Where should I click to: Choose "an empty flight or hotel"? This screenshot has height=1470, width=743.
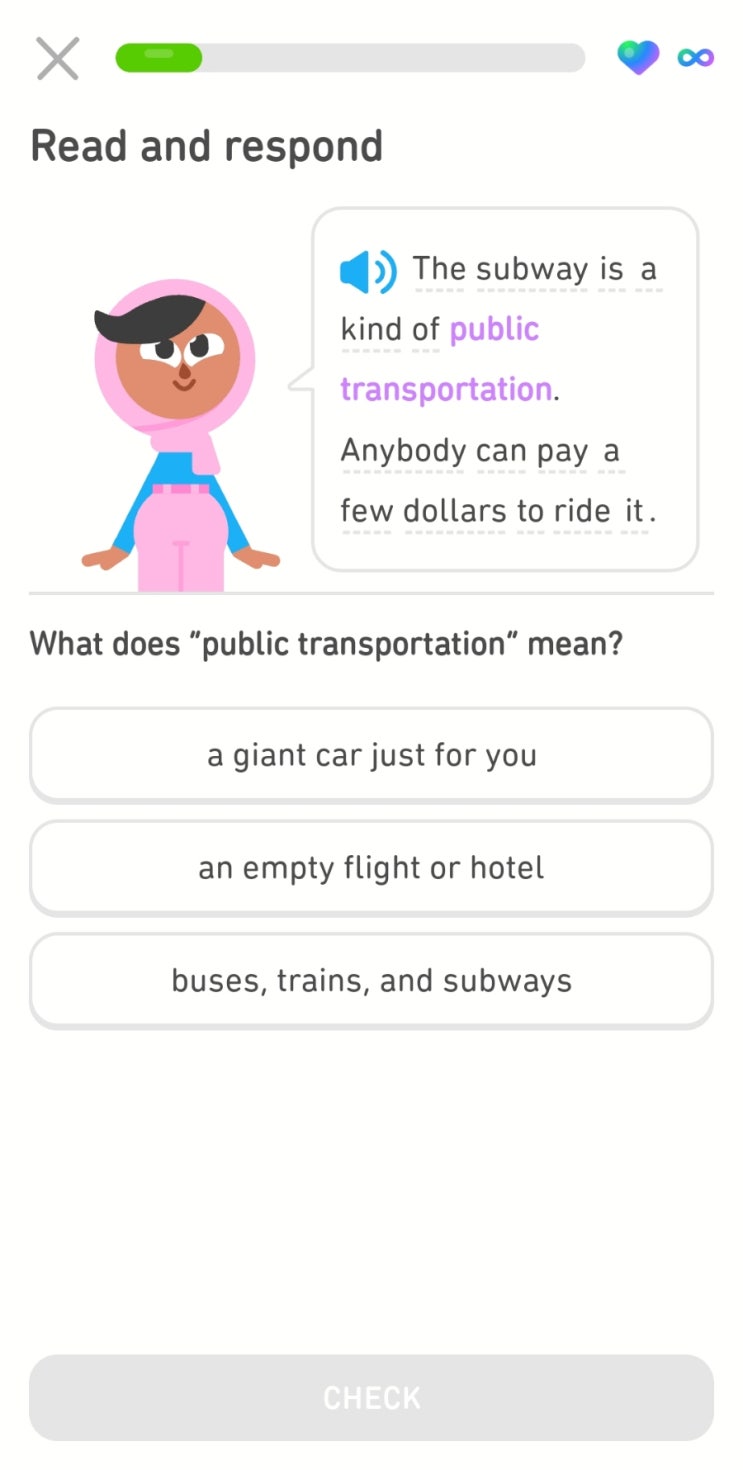[371, 868]
